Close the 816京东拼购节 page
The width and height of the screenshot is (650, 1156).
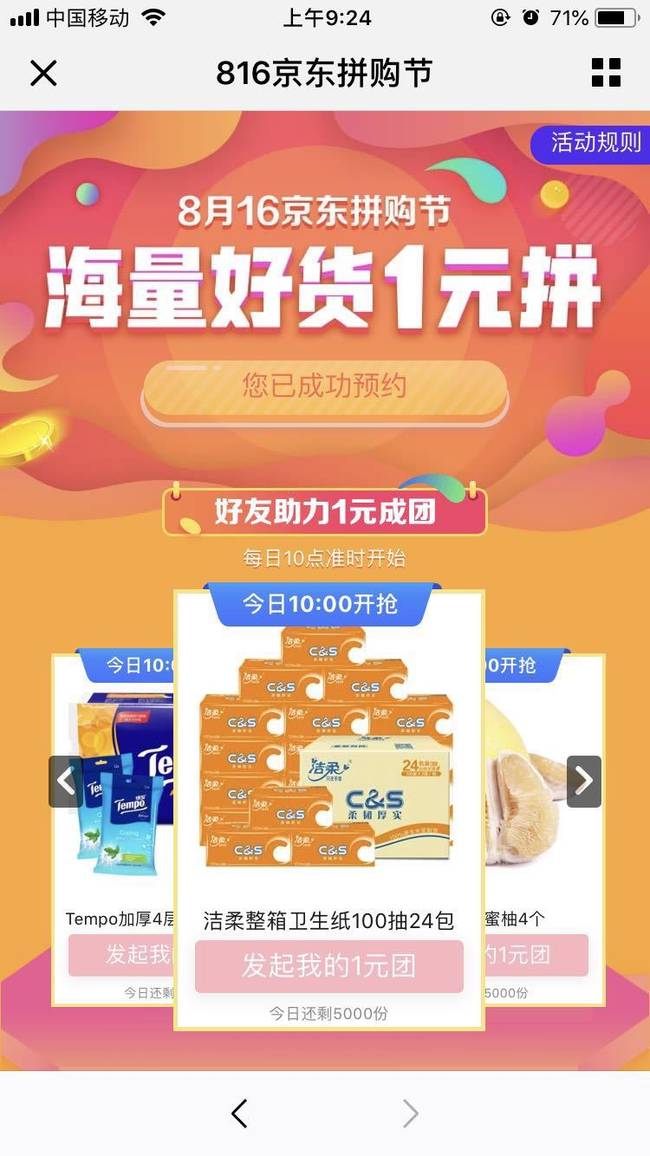(x=44, y=73)
